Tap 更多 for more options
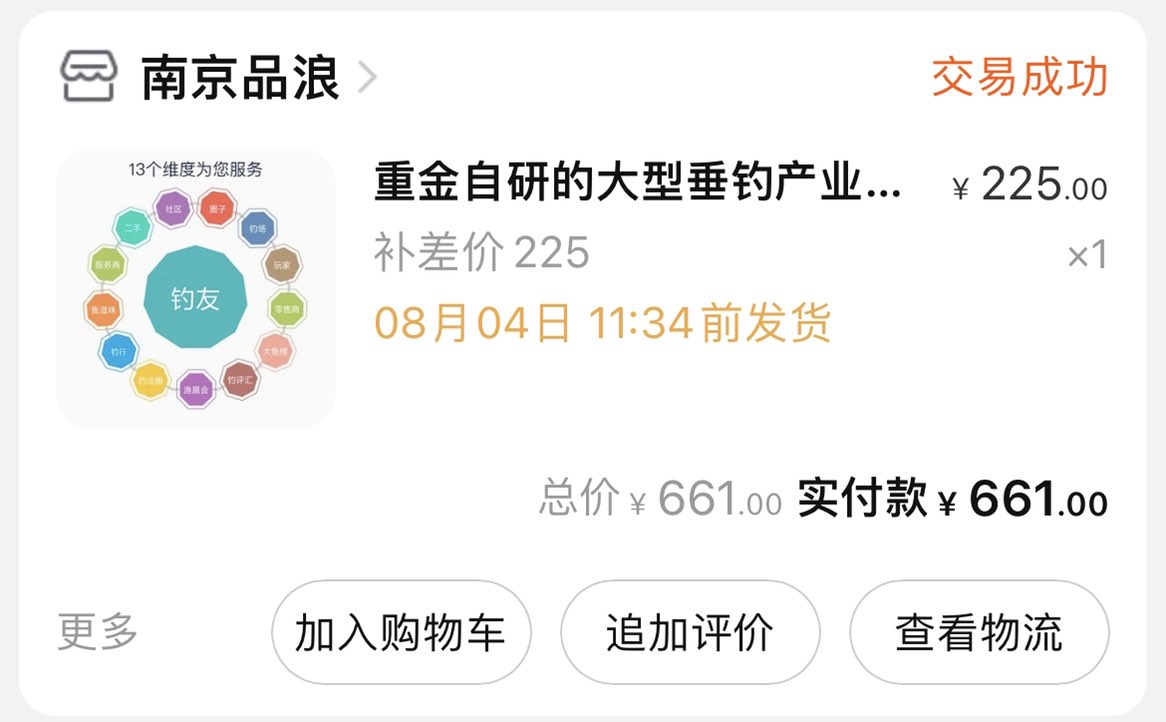Screen dimensions: 1166x722 98,632
